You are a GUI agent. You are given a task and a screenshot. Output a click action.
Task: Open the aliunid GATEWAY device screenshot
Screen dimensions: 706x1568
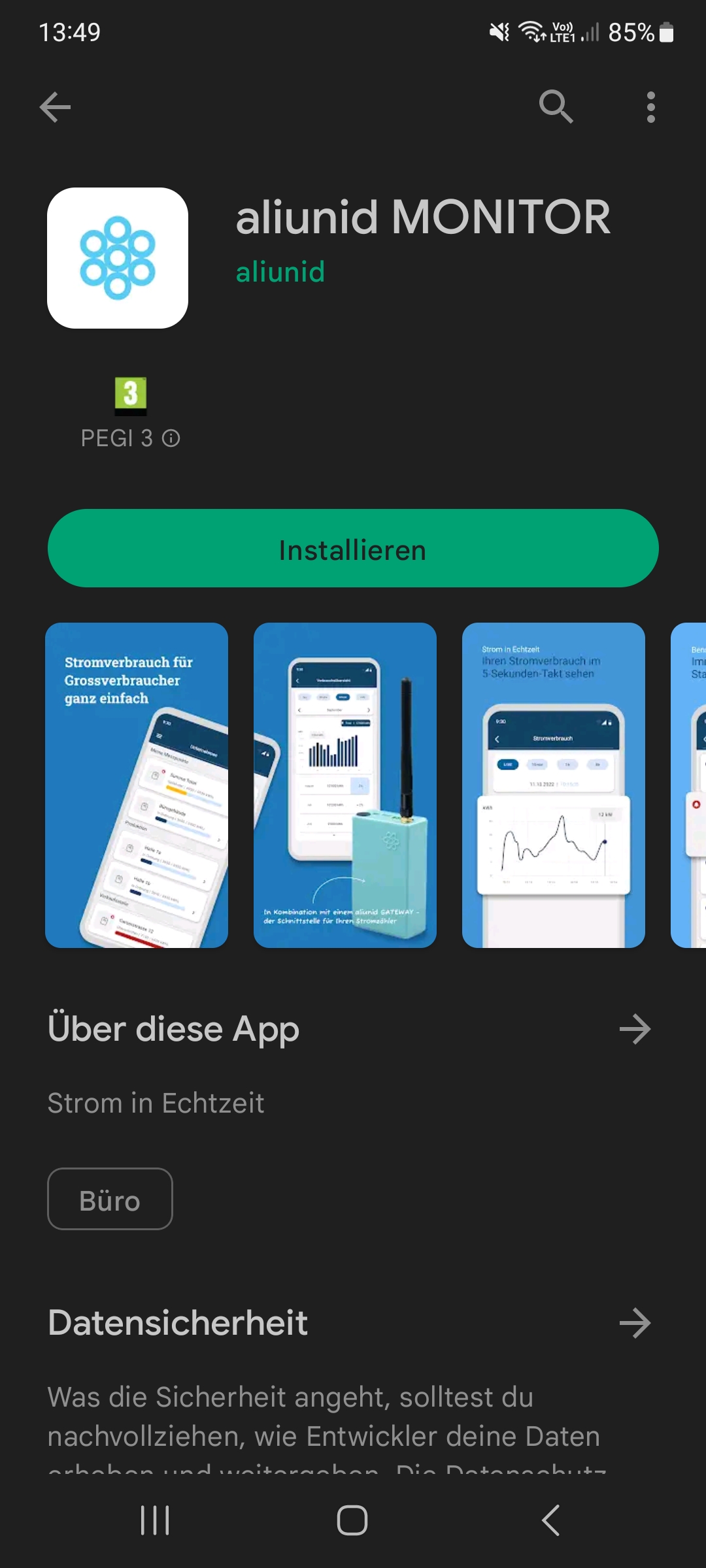[345, 785]
